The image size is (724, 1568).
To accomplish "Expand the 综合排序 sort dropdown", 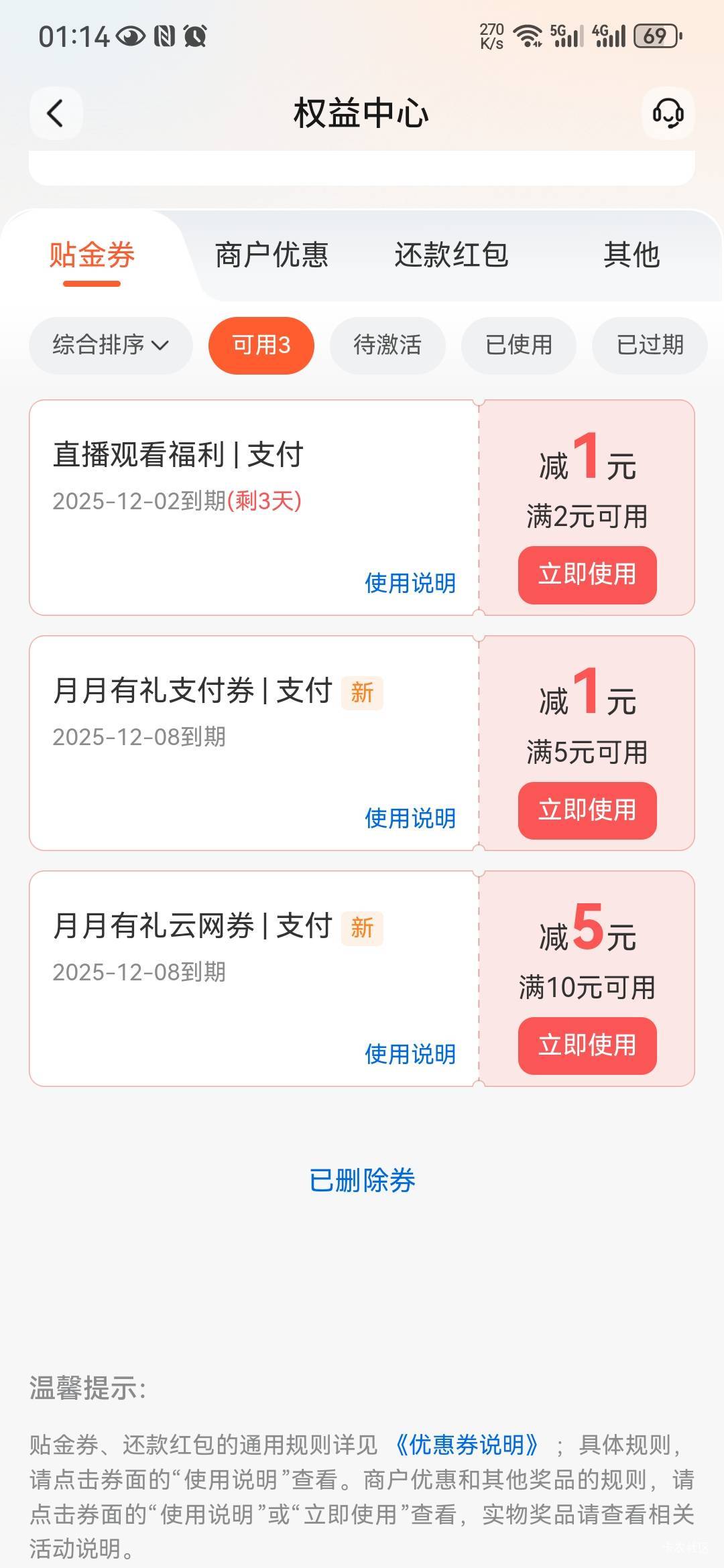I will (111, 345).
